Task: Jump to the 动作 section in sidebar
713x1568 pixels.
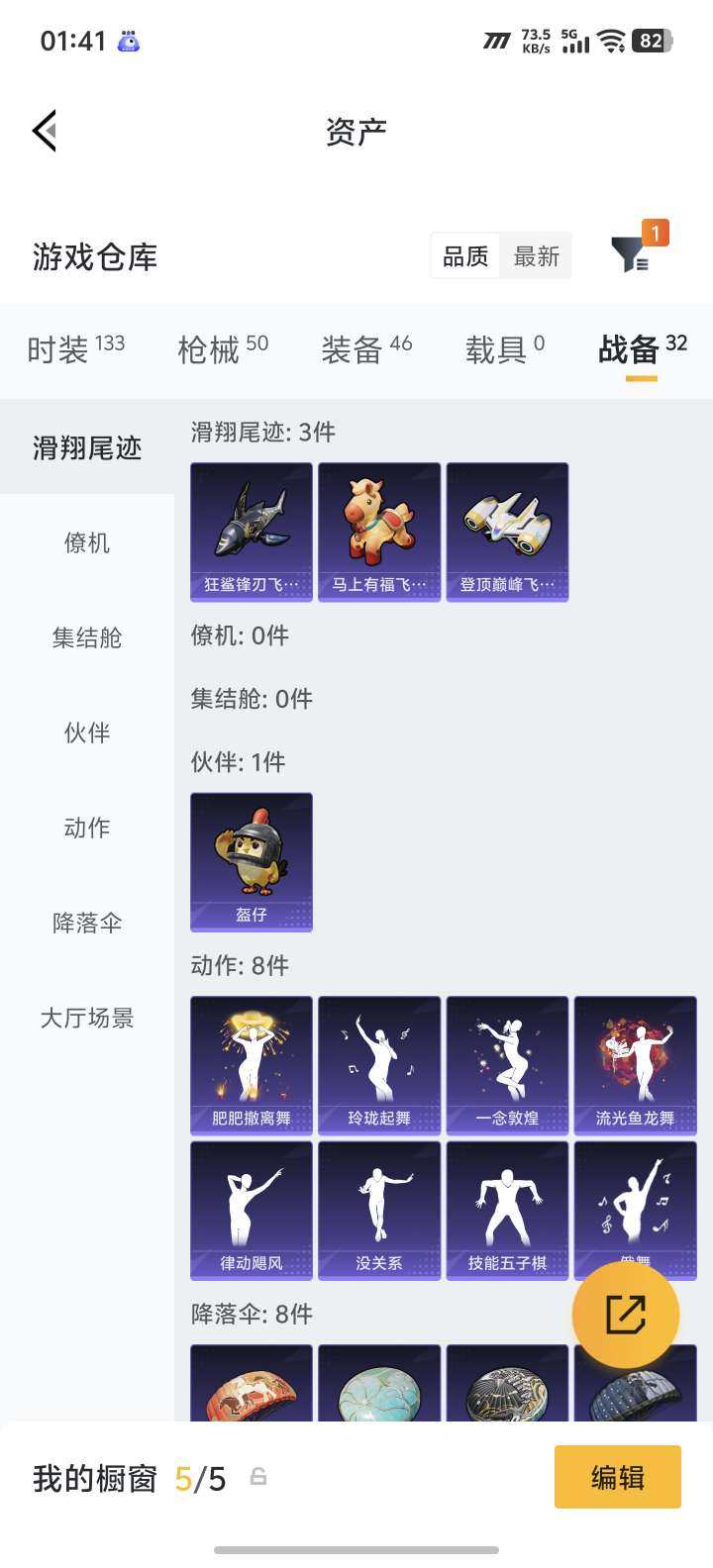Action: point(86,828)
